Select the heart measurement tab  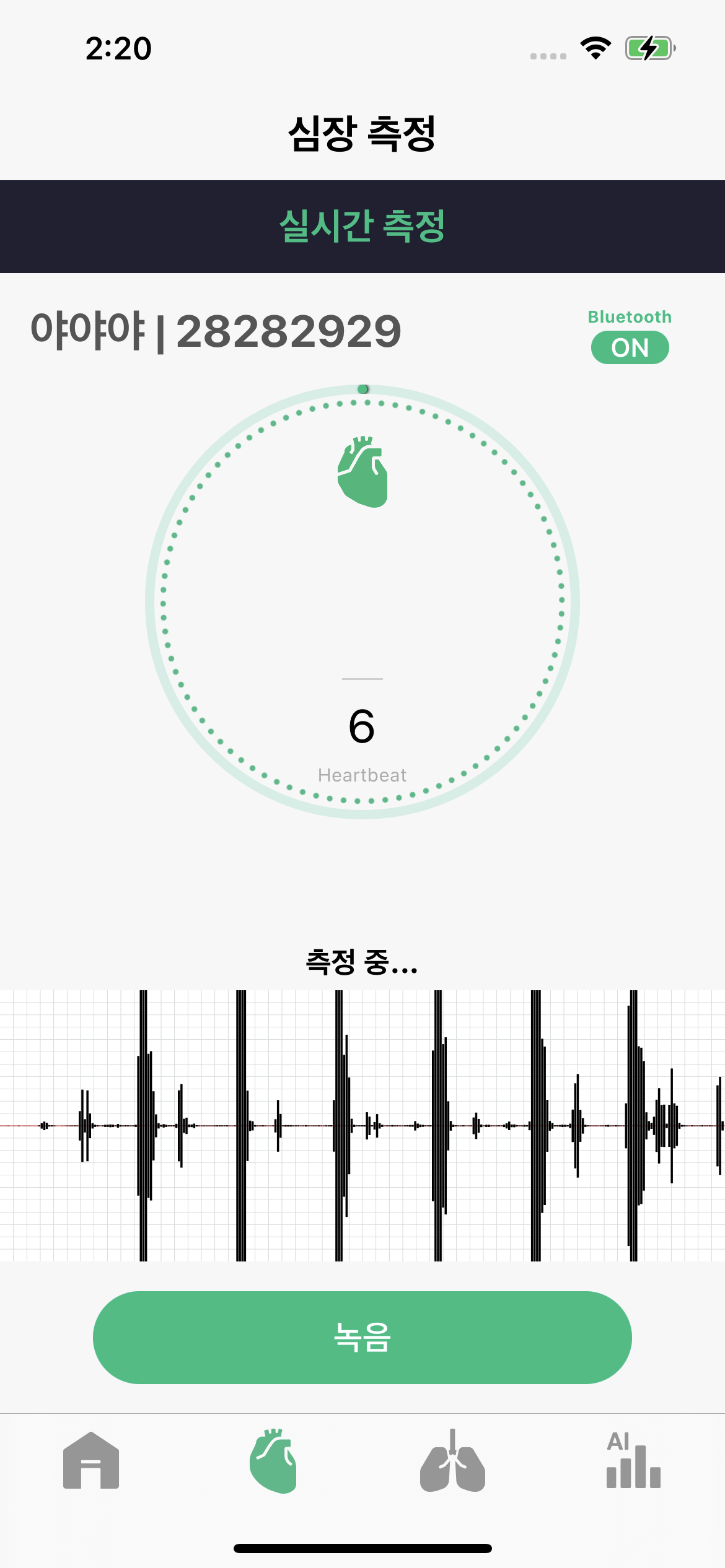(273, 1461)
